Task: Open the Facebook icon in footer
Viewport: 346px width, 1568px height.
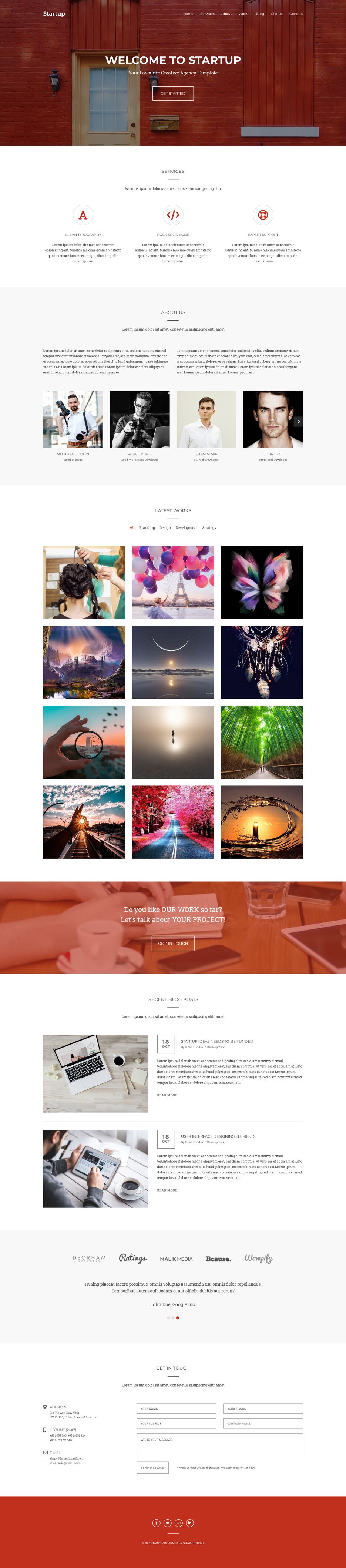Action: tap(156, 1523)
